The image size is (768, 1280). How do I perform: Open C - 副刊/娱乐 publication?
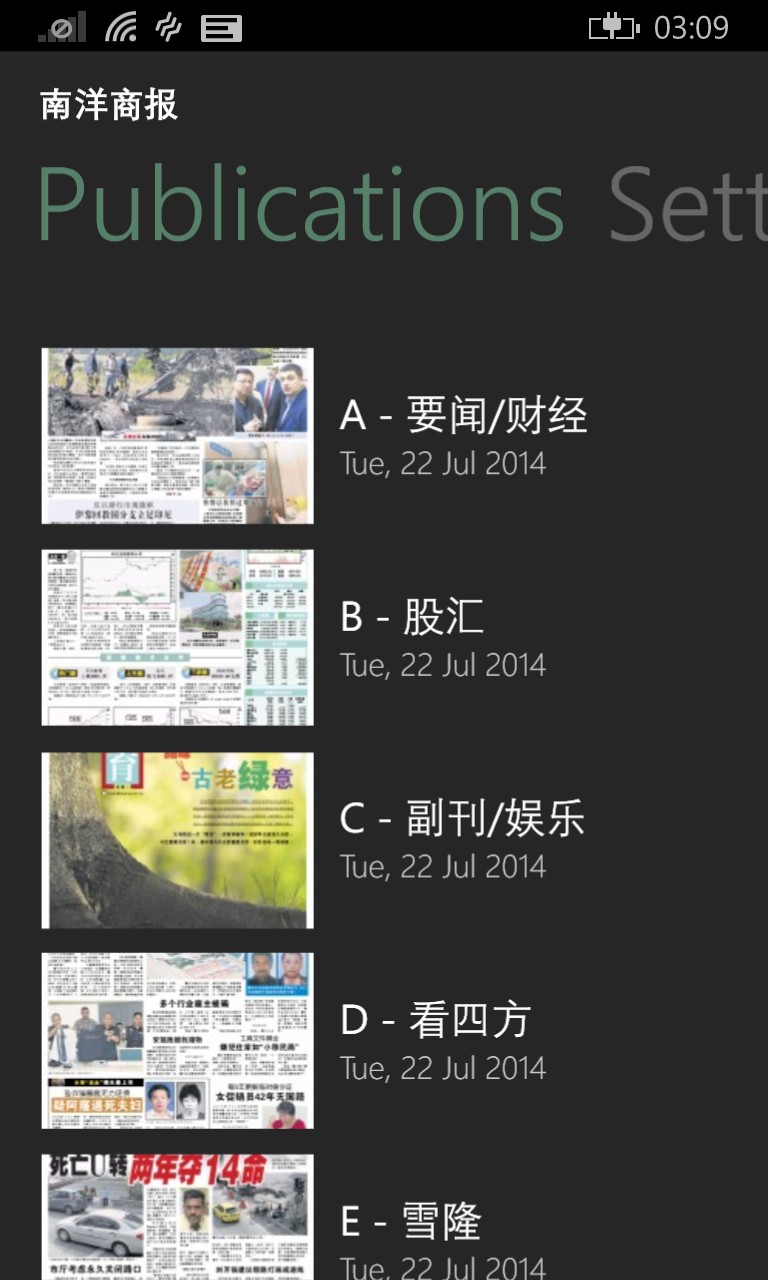[x=461, y=838]
